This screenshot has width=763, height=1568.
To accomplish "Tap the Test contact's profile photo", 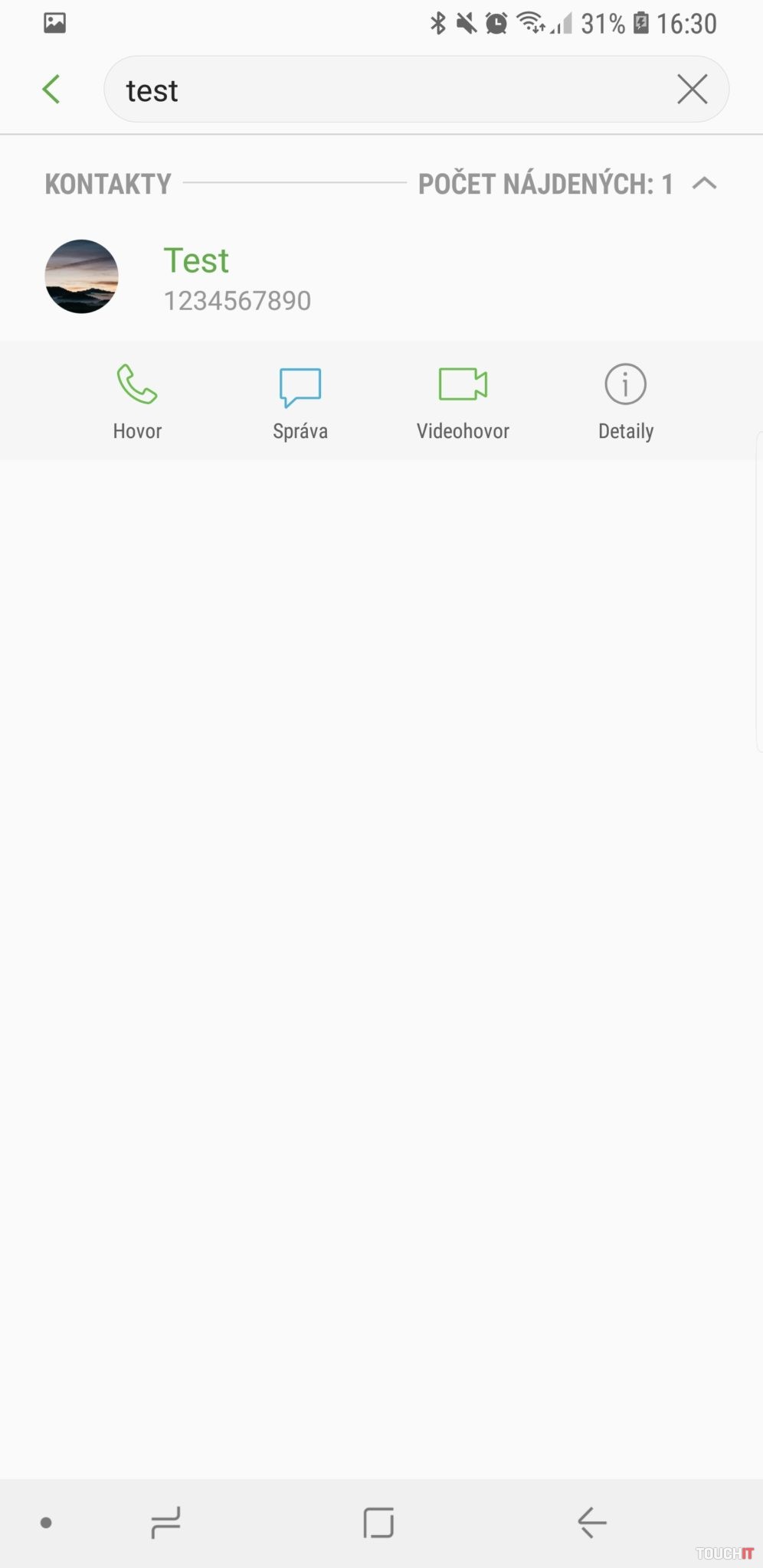I will click(x=82, y=276).
